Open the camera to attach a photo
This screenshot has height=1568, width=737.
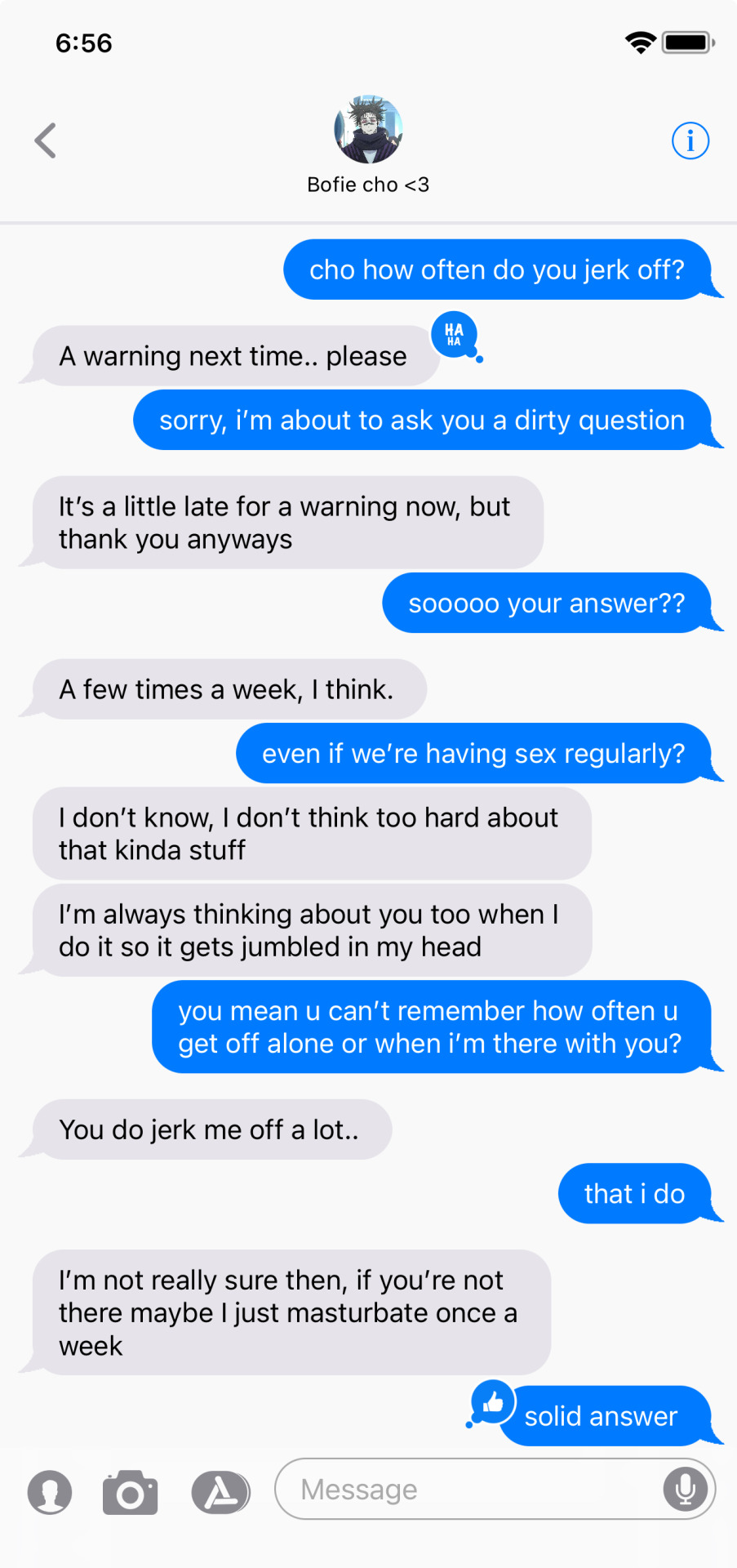(x=130, y=1493)
